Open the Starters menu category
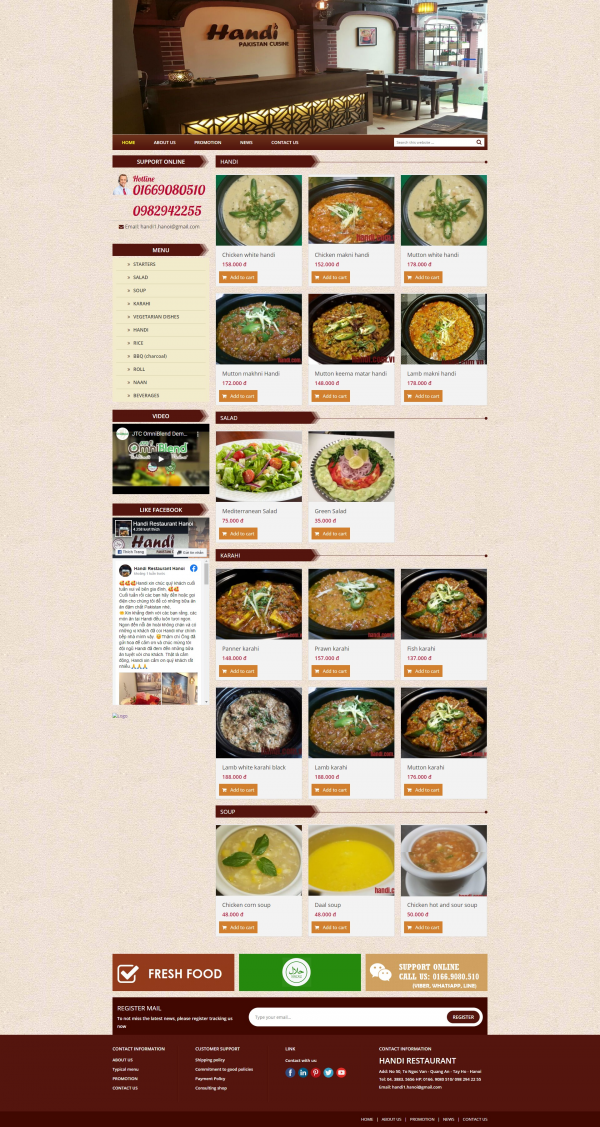The height and width of the screenshot is (1127, 600). pos(143,264)
